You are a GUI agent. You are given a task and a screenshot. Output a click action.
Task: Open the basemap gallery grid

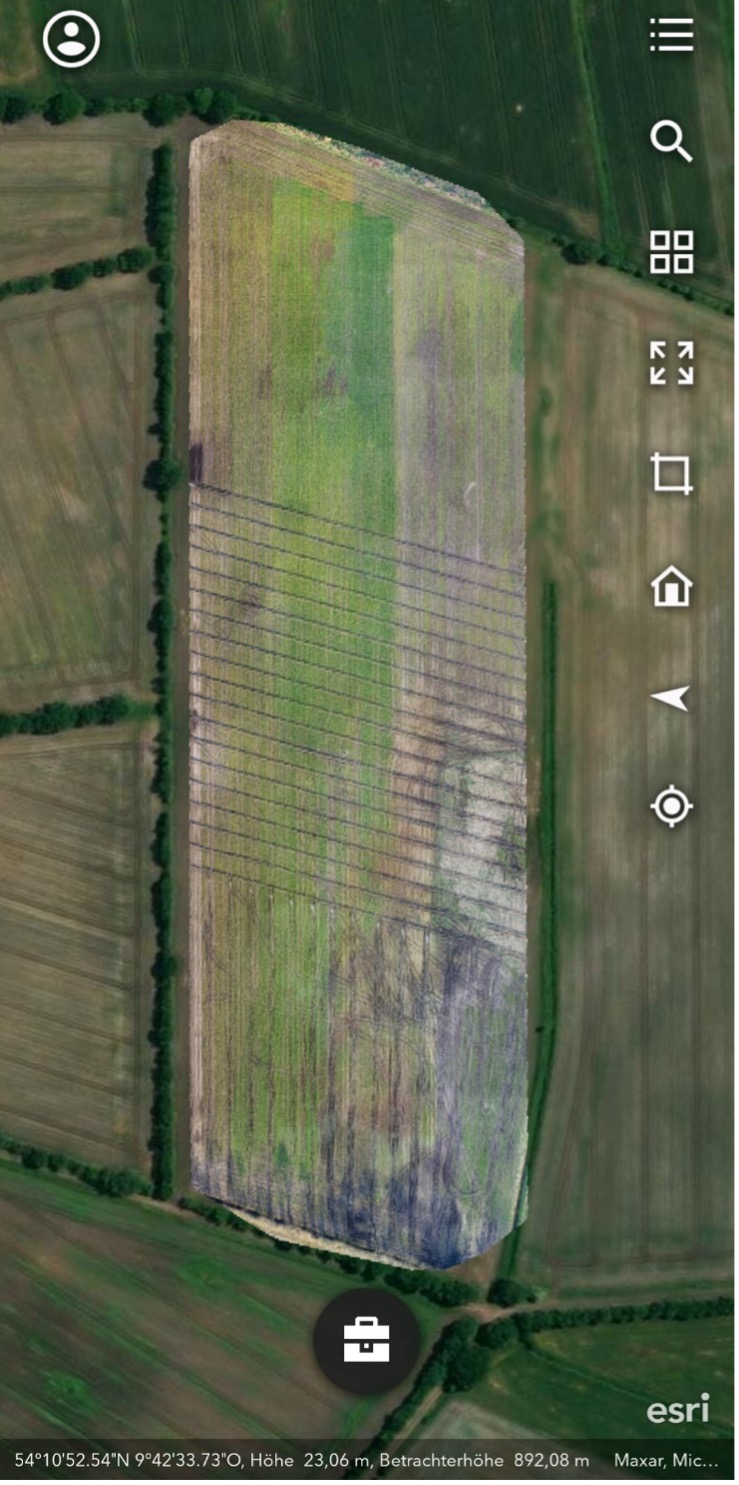671,252
